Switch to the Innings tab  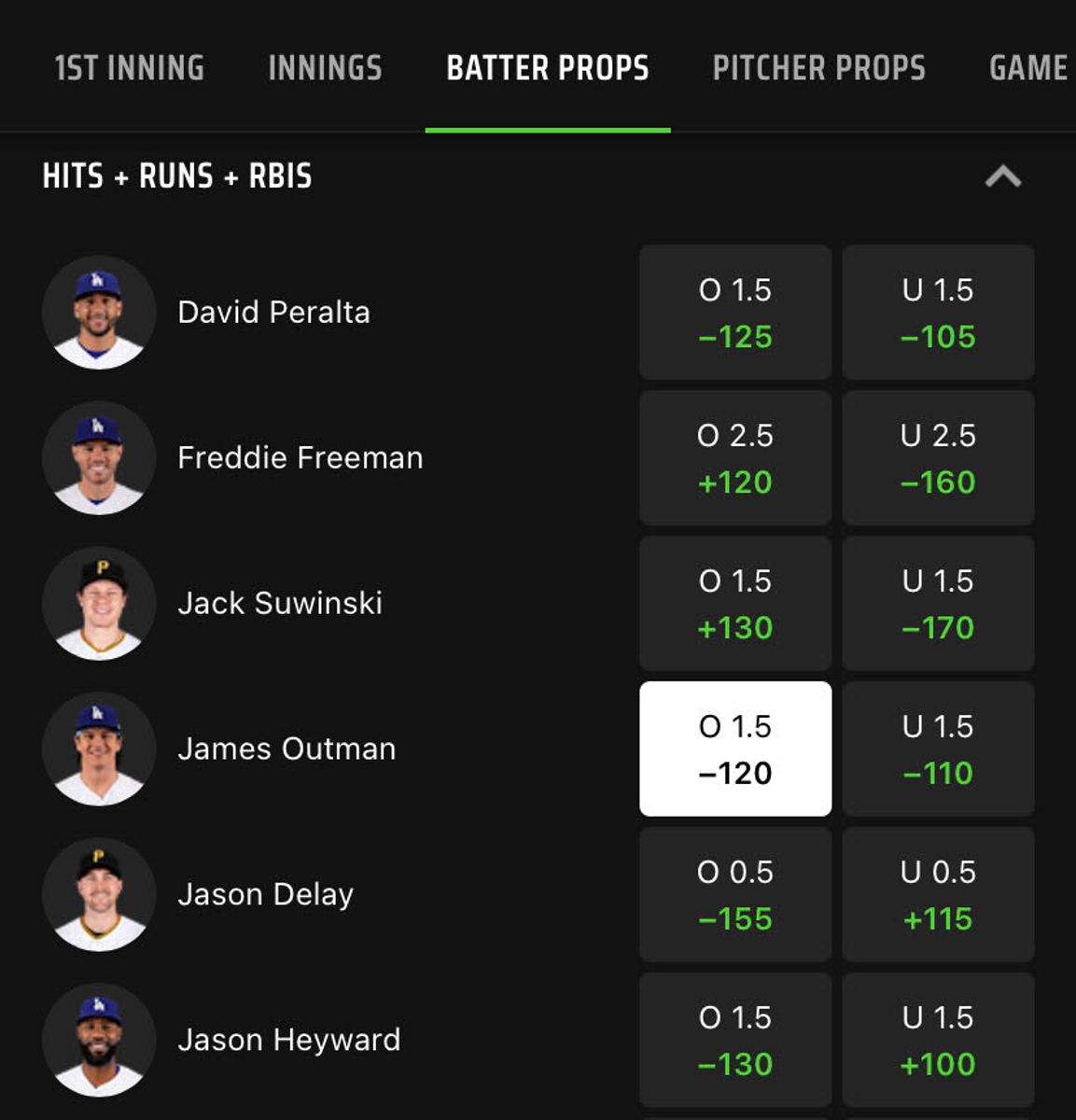(x=325, y=68)
